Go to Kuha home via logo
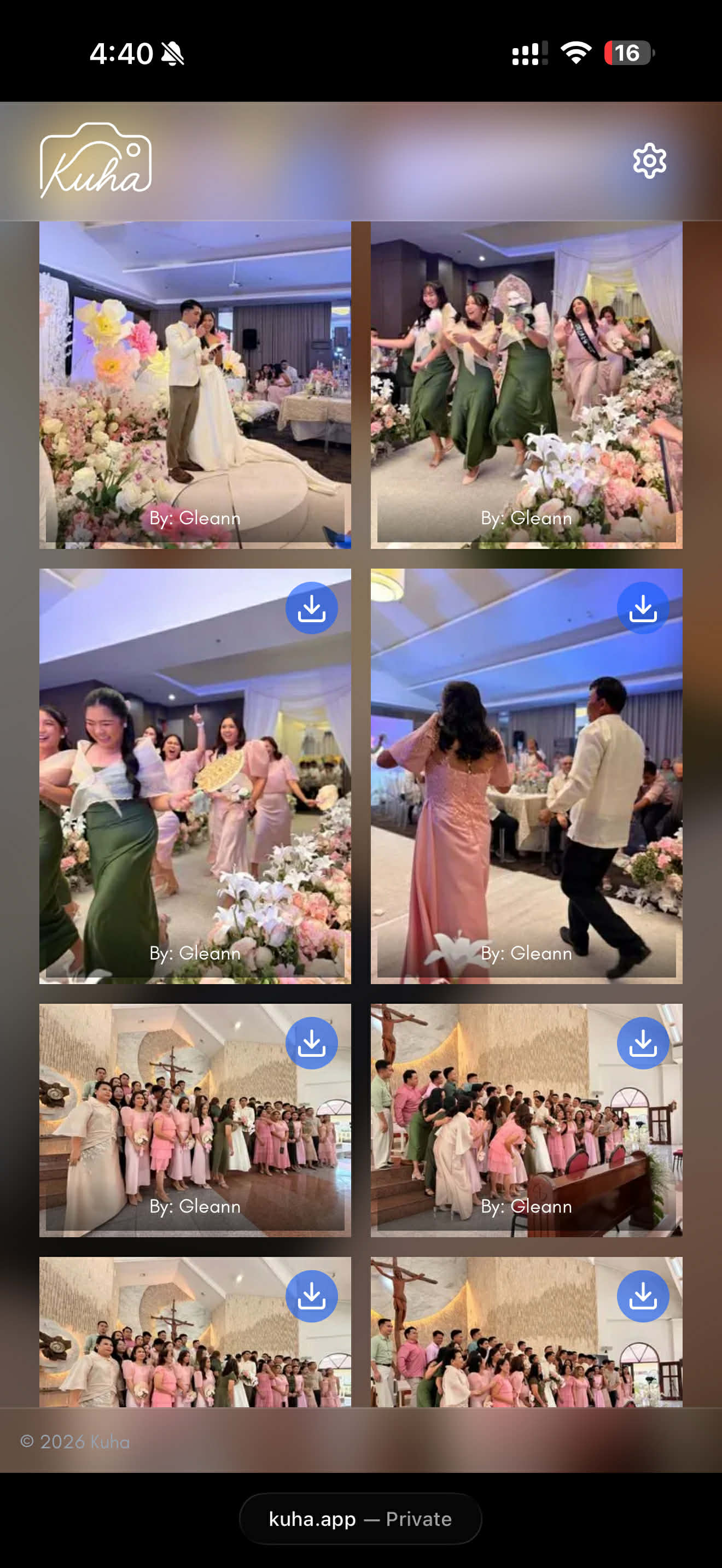 [x=96, y=161]
